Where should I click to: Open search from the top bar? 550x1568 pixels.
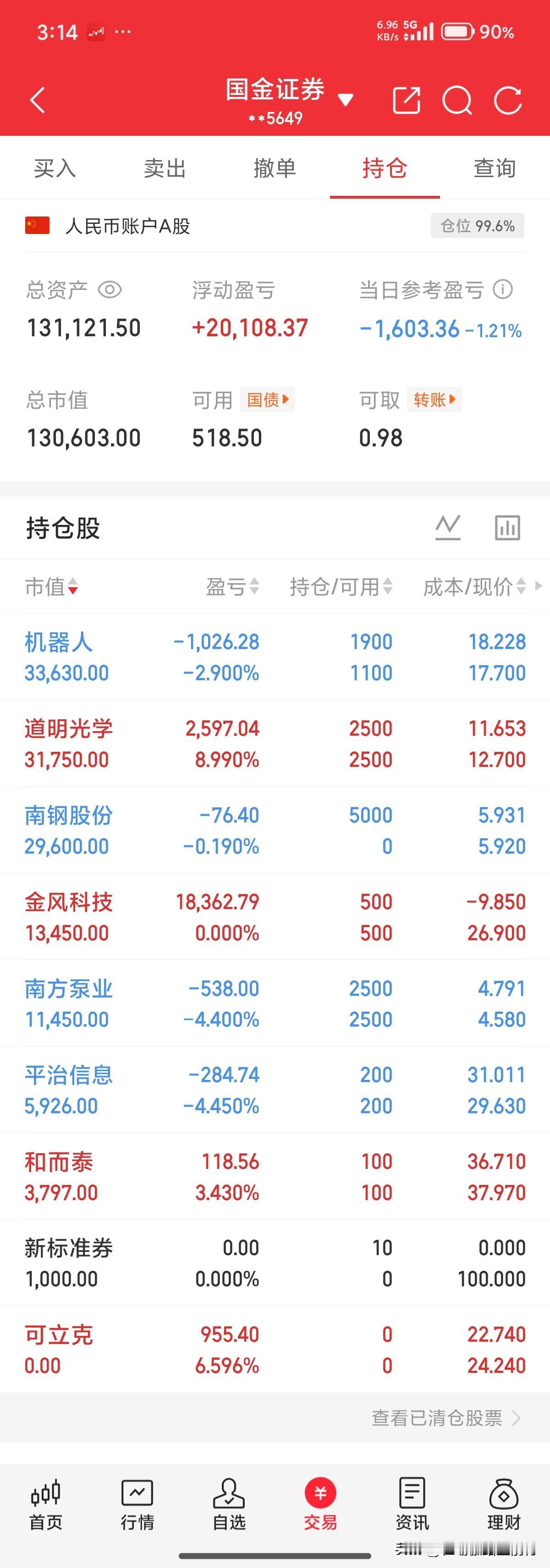tap(457, 99)
